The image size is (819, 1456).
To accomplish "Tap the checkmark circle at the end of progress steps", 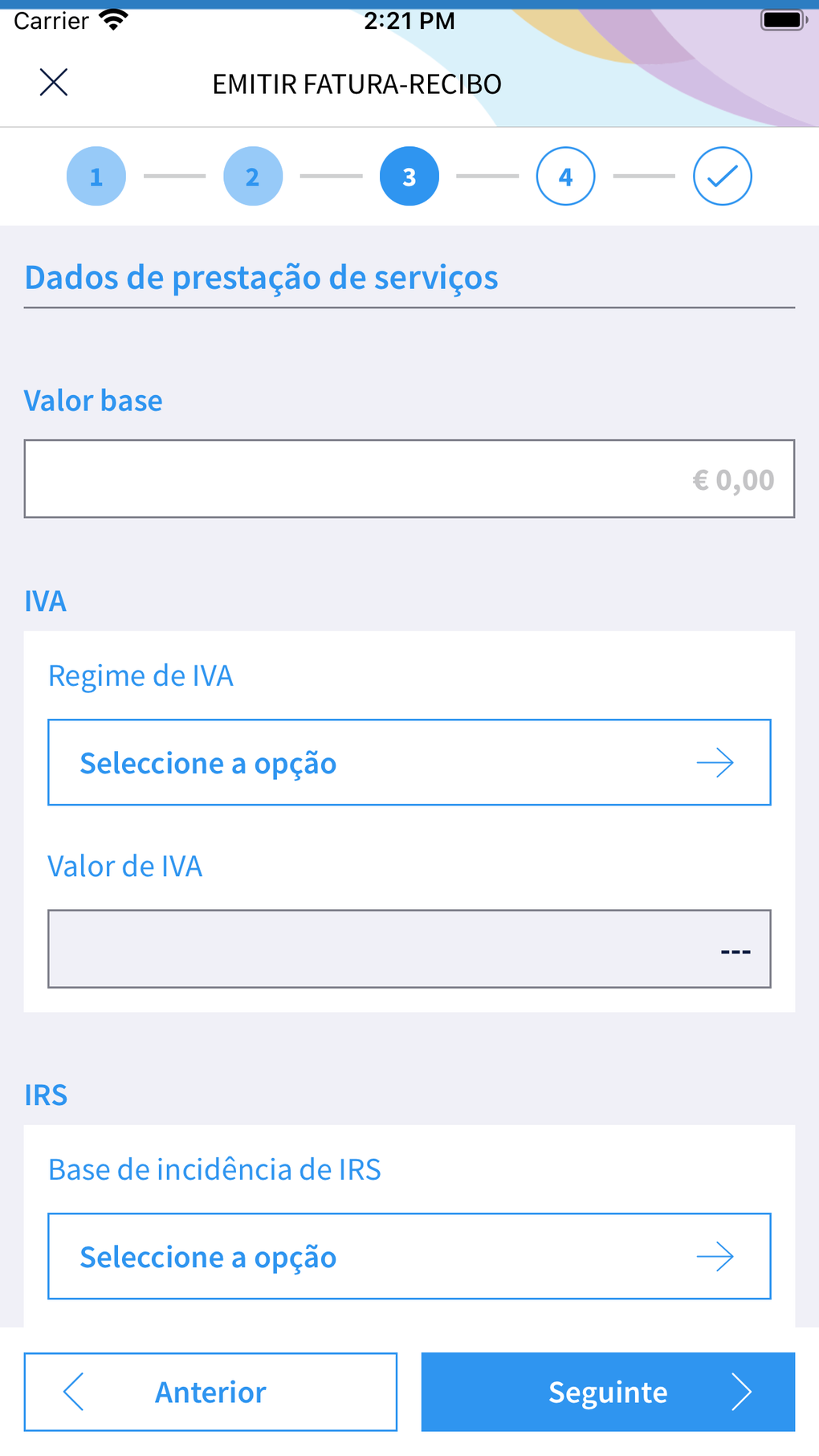I will pos(722,176).
